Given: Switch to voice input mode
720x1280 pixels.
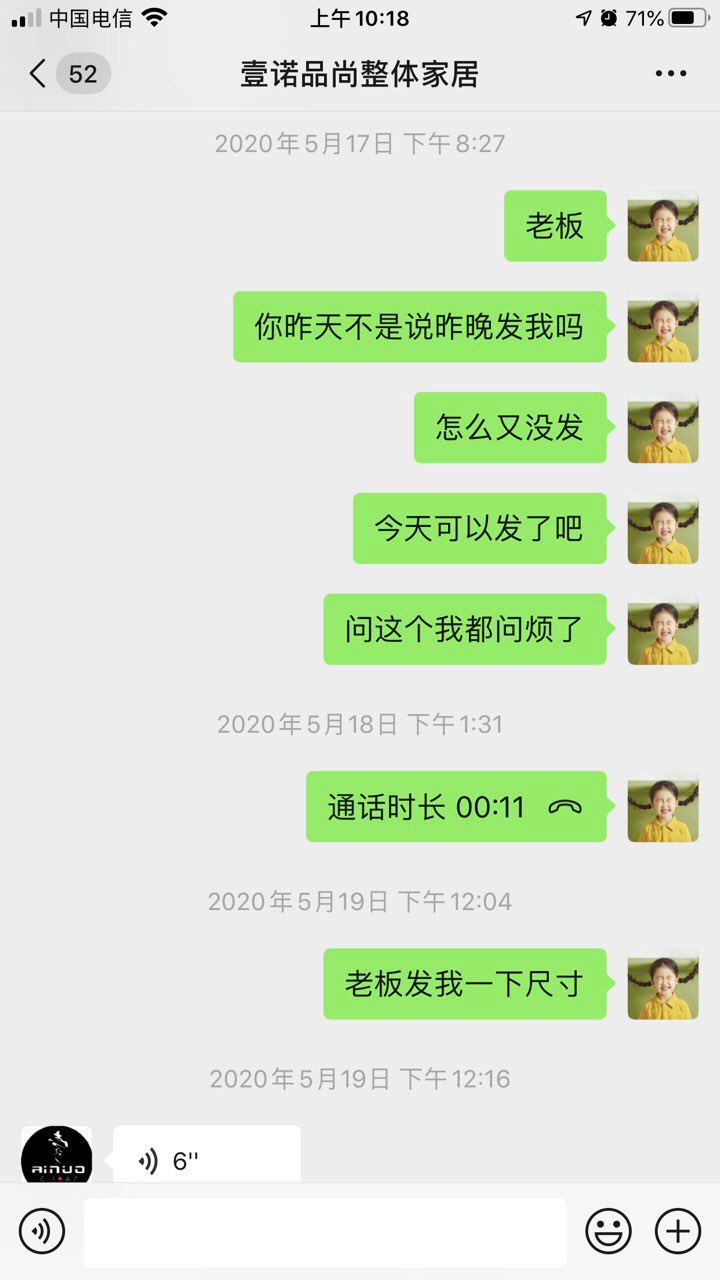Looking at the screenshot, I should (42, 1231).
